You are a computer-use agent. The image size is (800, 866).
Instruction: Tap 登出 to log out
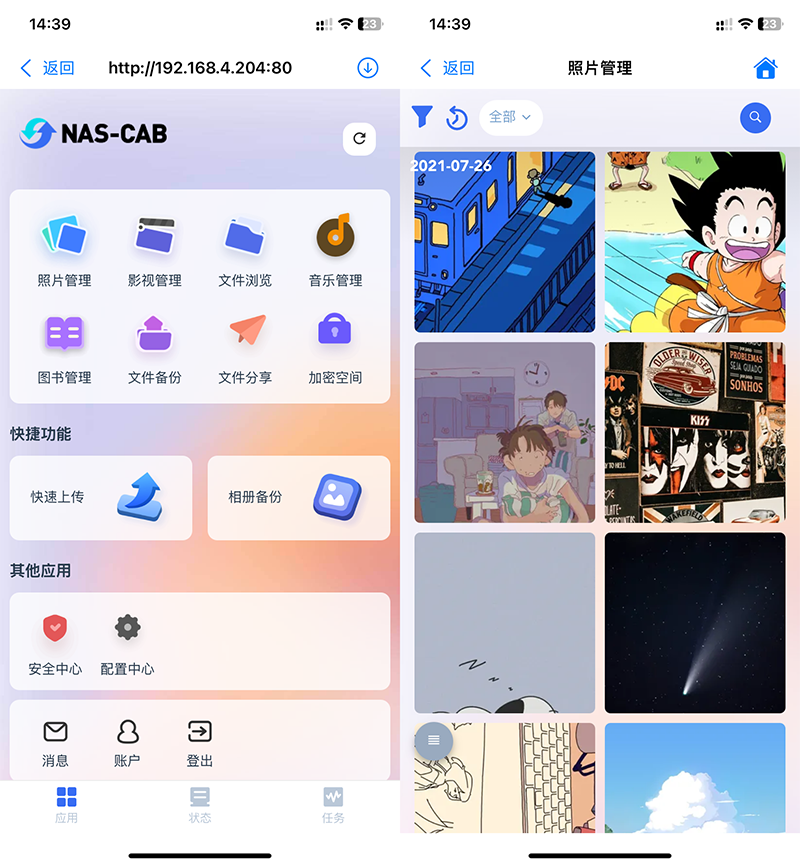coord(200,743)
